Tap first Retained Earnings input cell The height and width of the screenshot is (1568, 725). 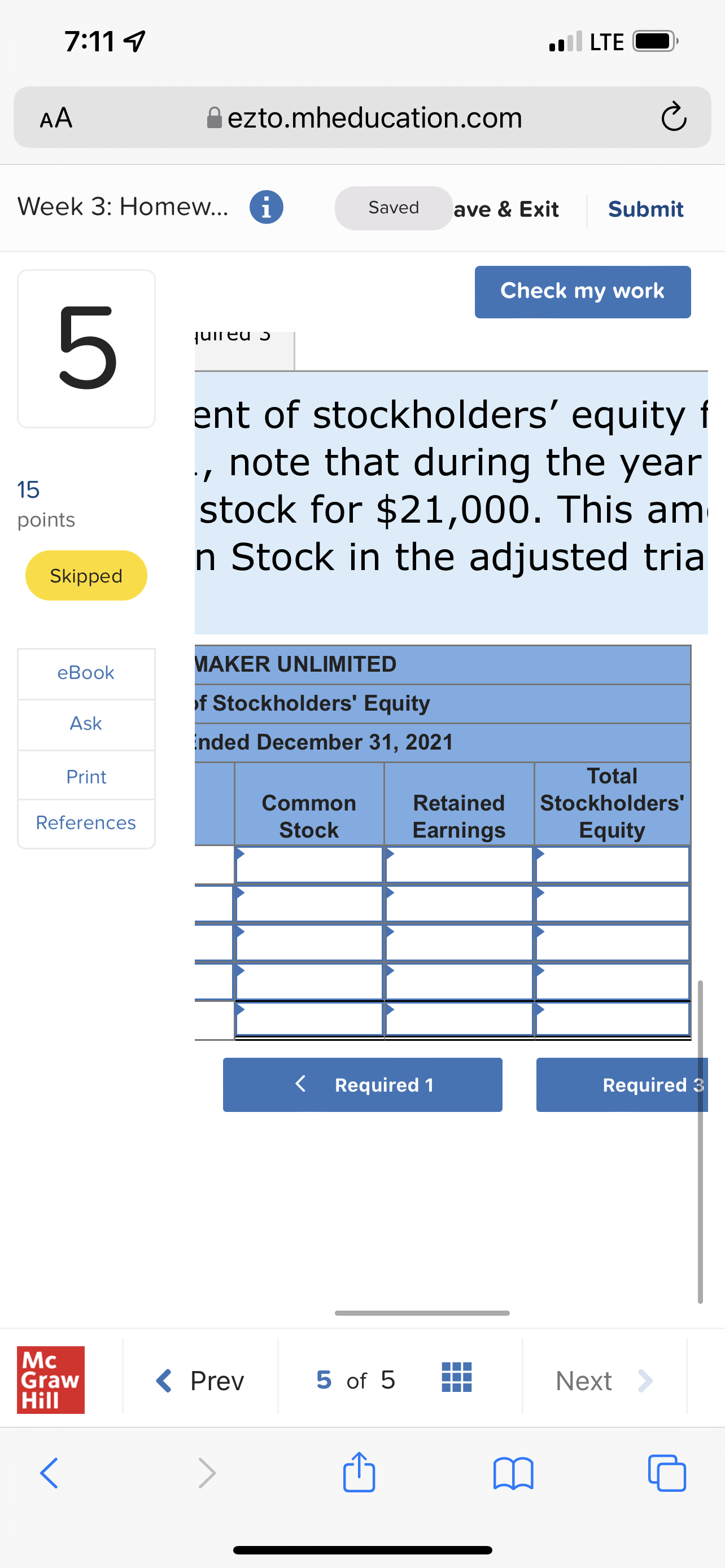tap(459, 864)
